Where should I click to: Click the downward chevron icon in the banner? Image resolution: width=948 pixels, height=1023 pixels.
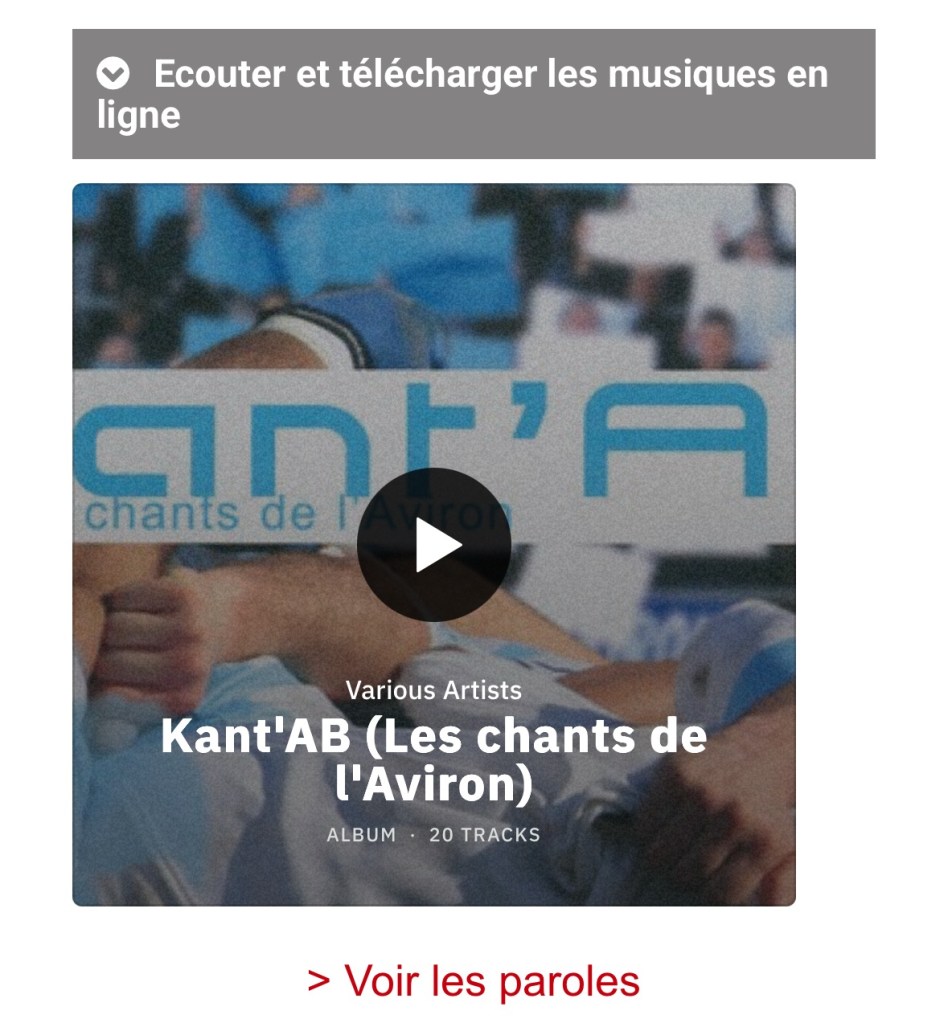coord(113,72)
